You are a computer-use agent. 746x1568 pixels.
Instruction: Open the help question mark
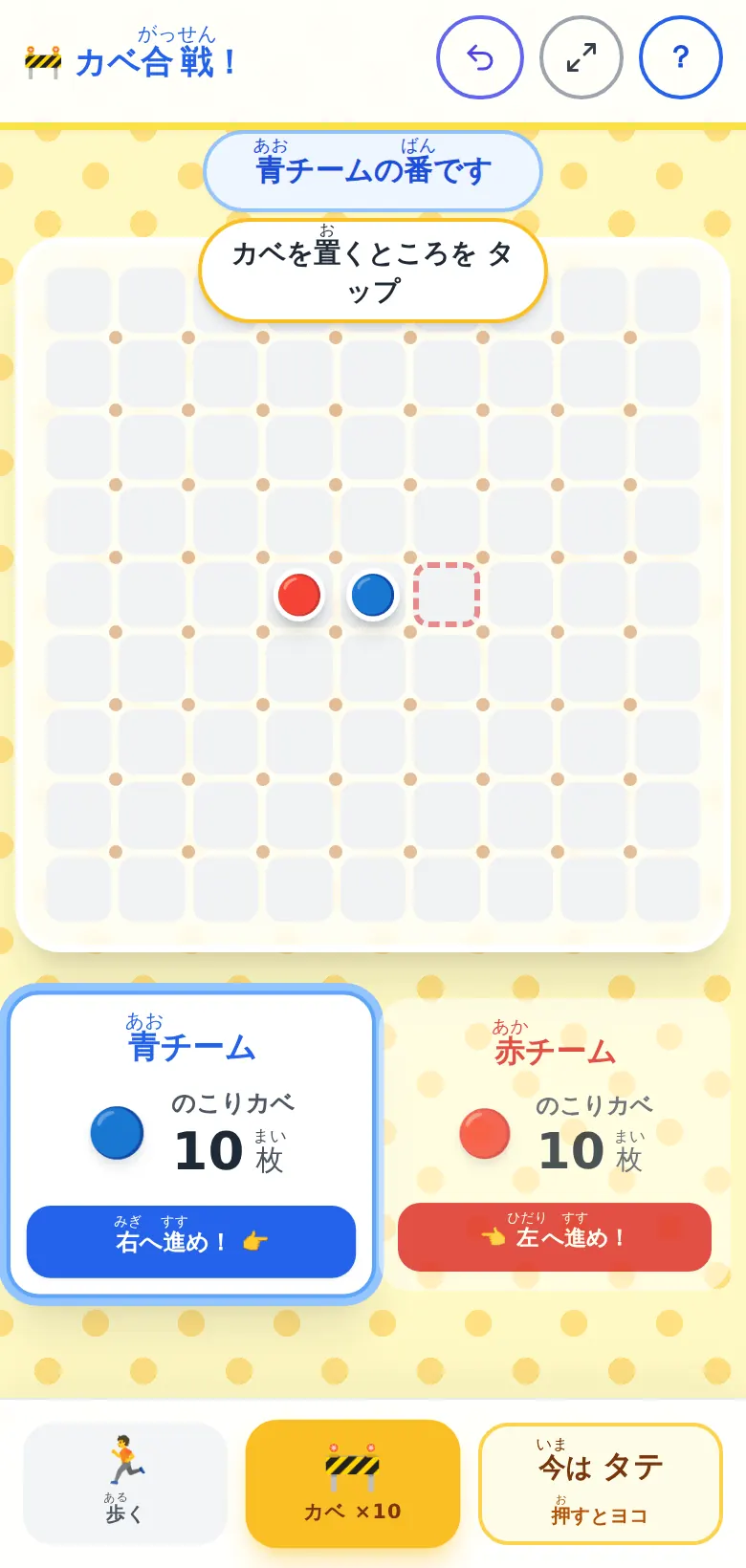click(681, 57)
